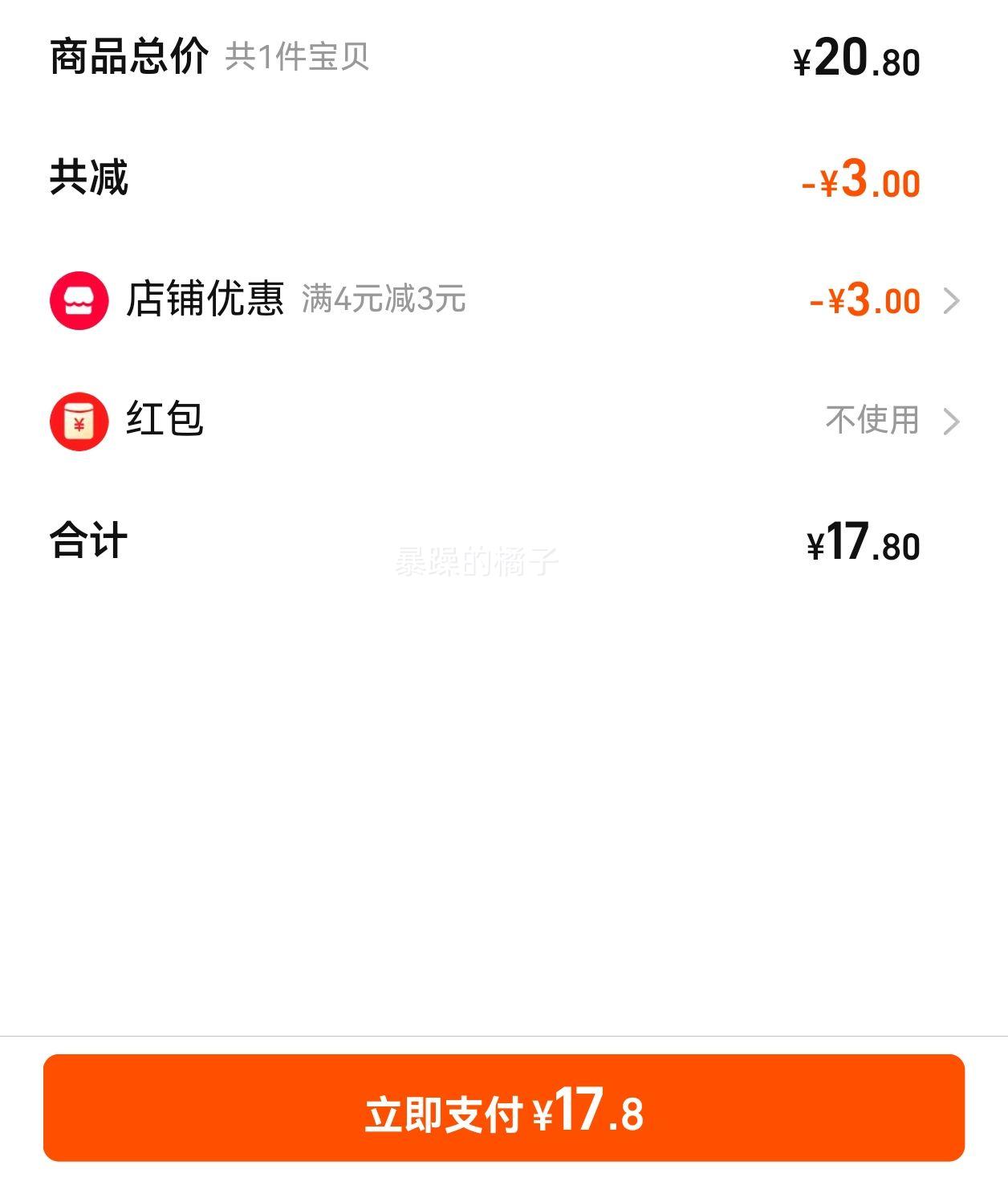Open the 红包 selection chevron

click(953, 420)
